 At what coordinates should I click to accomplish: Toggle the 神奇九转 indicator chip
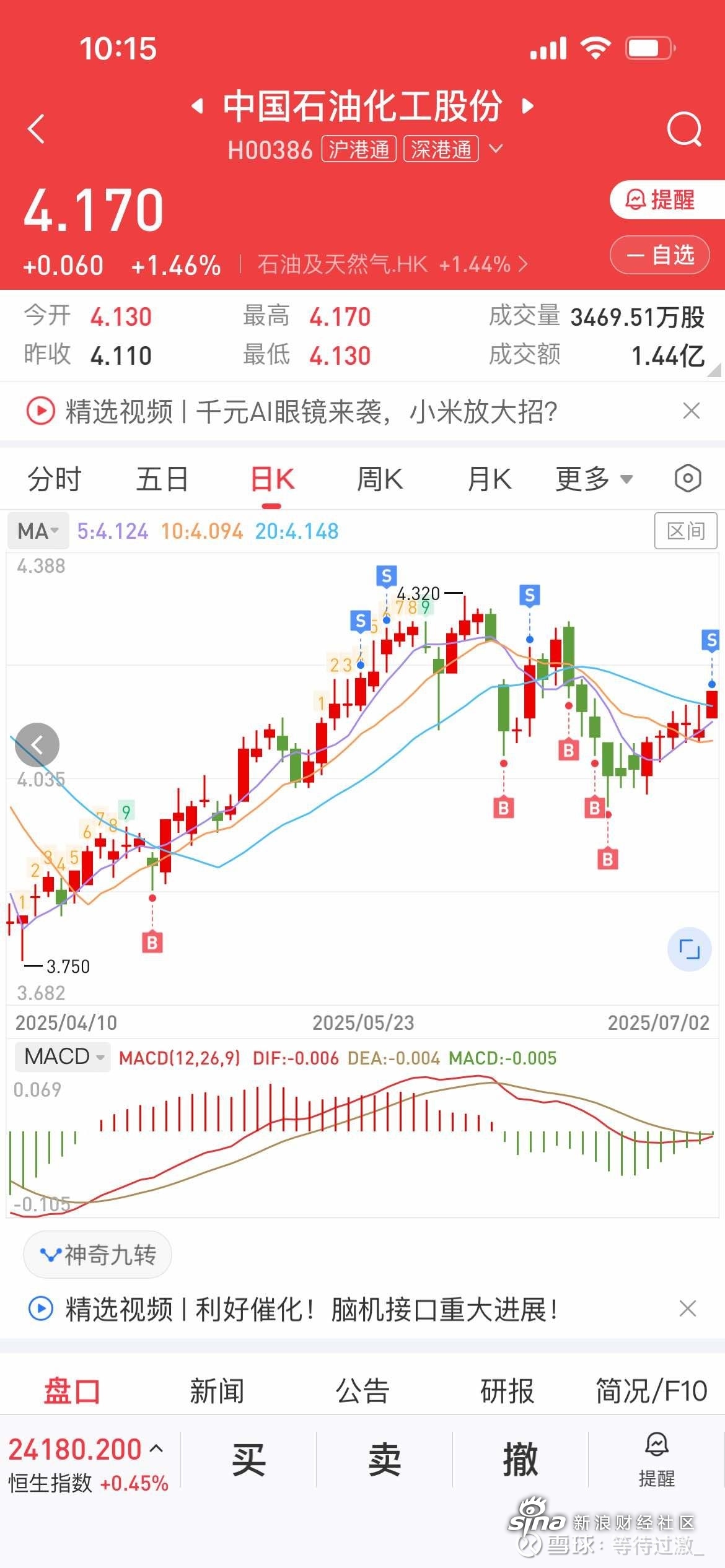[x=97, y=1255]
